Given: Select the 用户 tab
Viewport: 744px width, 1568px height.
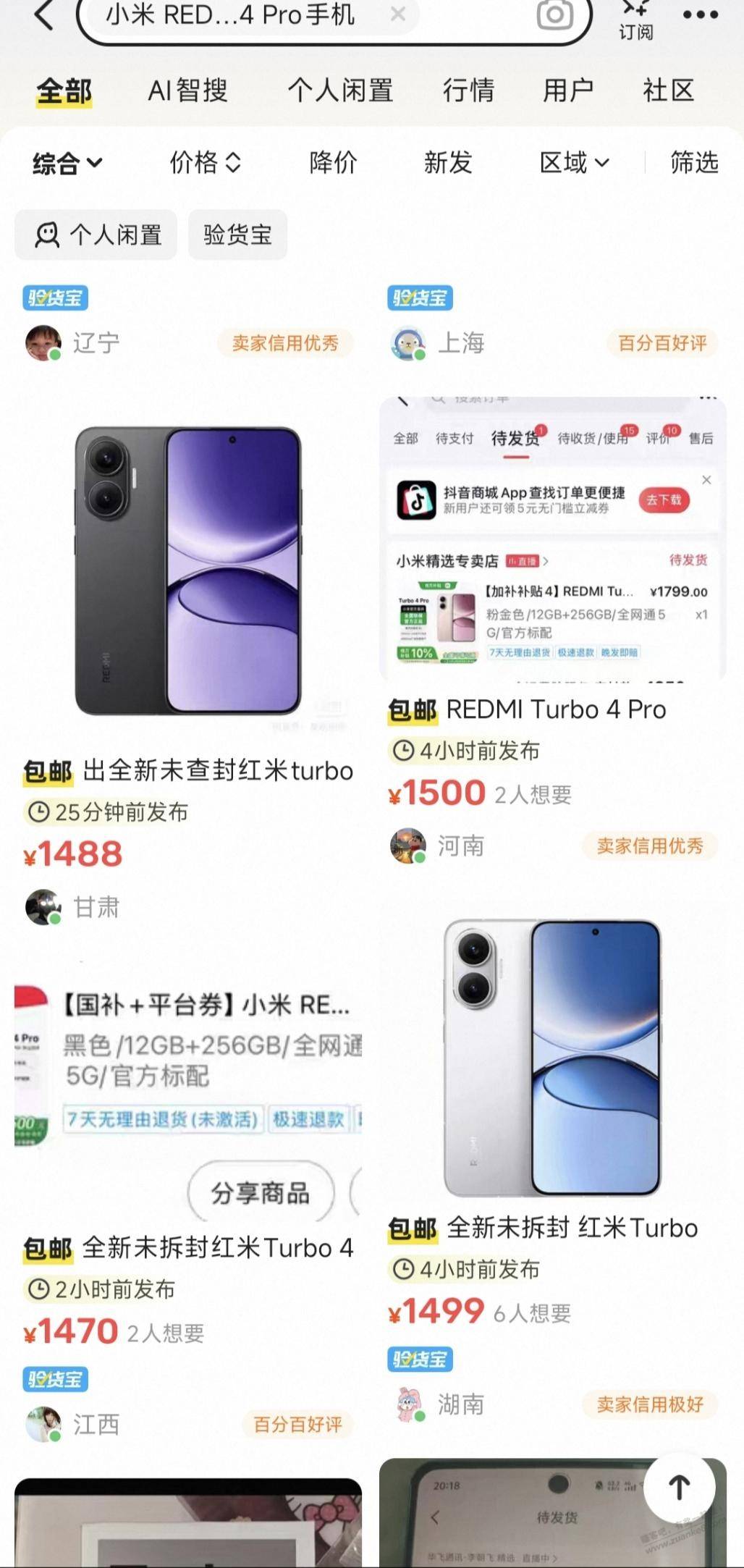Looking at the screenshot, I should [x=568, y=90].
